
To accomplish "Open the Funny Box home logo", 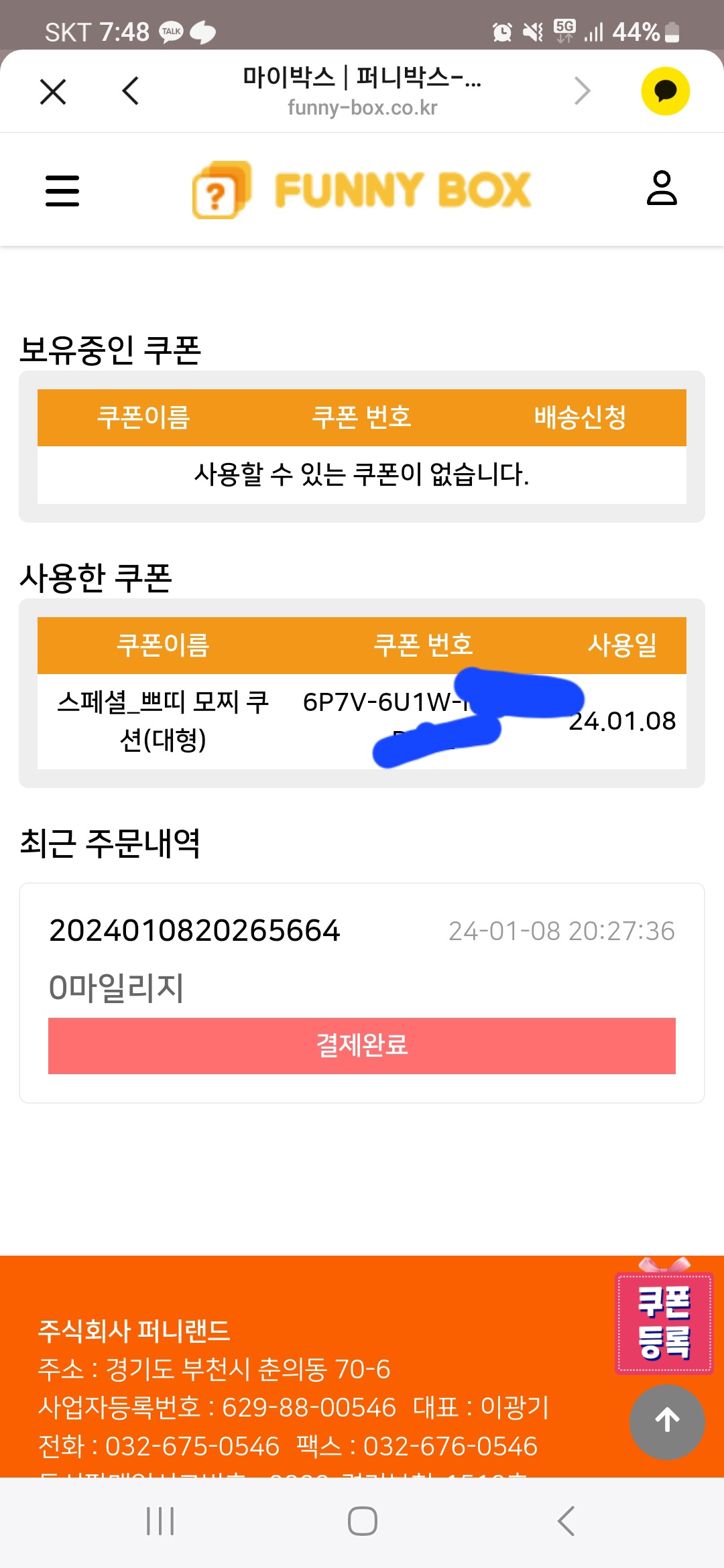I will pyautogui.click(x=362, y=190).
